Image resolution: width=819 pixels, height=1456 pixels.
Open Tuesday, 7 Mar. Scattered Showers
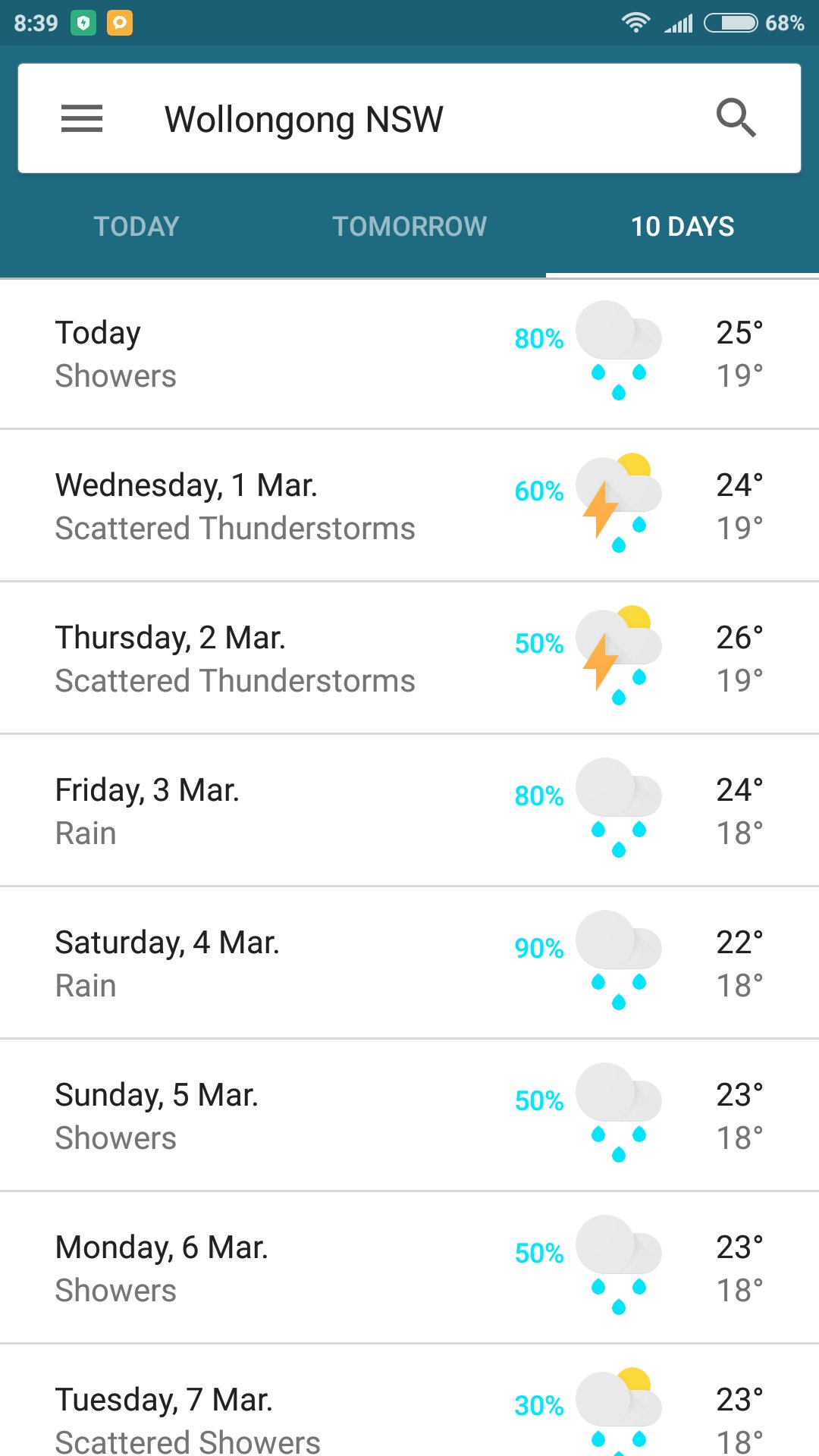pyautogui.click(x=409, y=1401)
